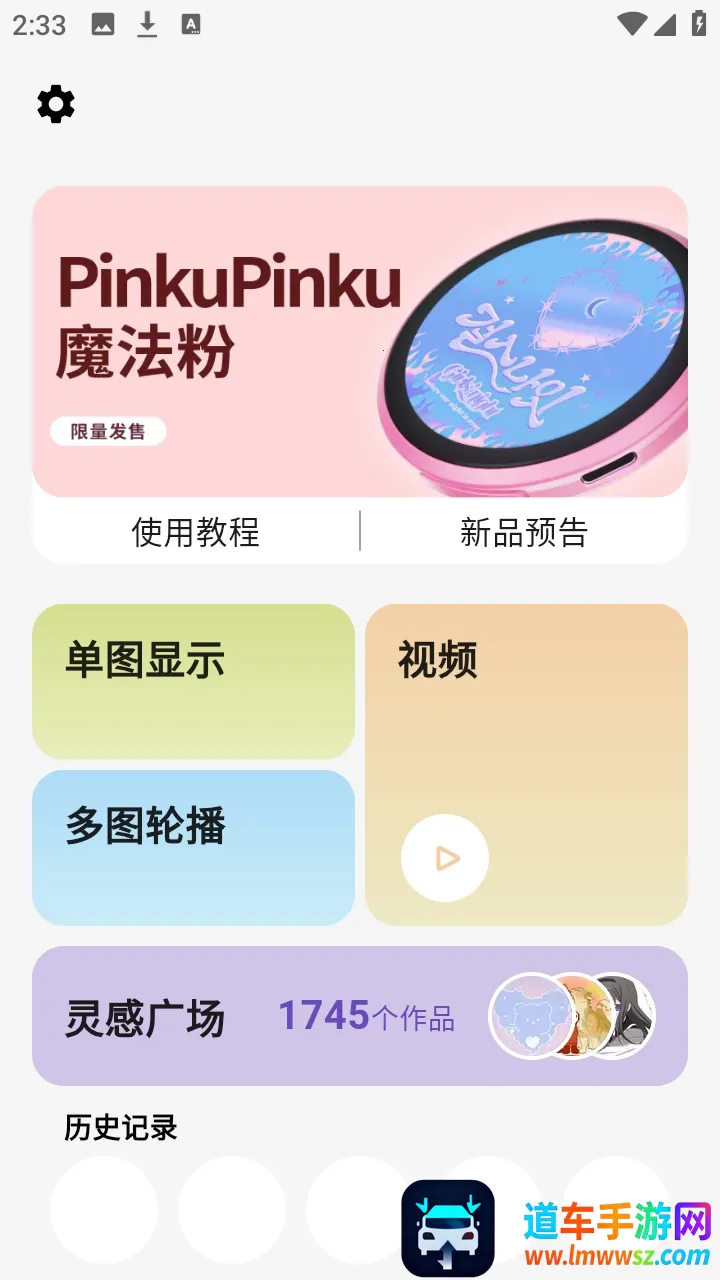Open 灵感广场 inspiration plaza
Viewport: 720px width, 1280px height.
click(360, 1016)
